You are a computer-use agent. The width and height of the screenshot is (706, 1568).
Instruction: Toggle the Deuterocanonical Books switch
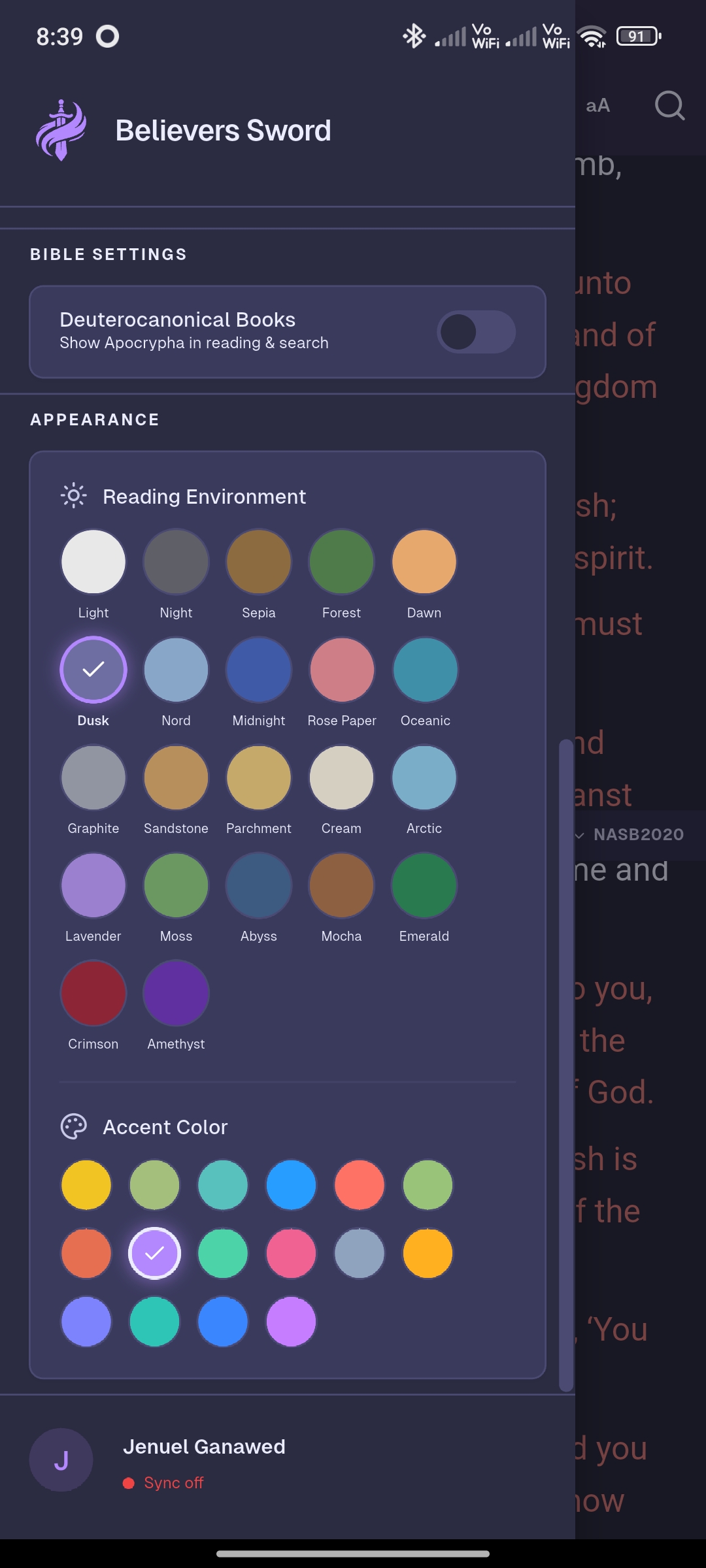(x=476, y=332)
